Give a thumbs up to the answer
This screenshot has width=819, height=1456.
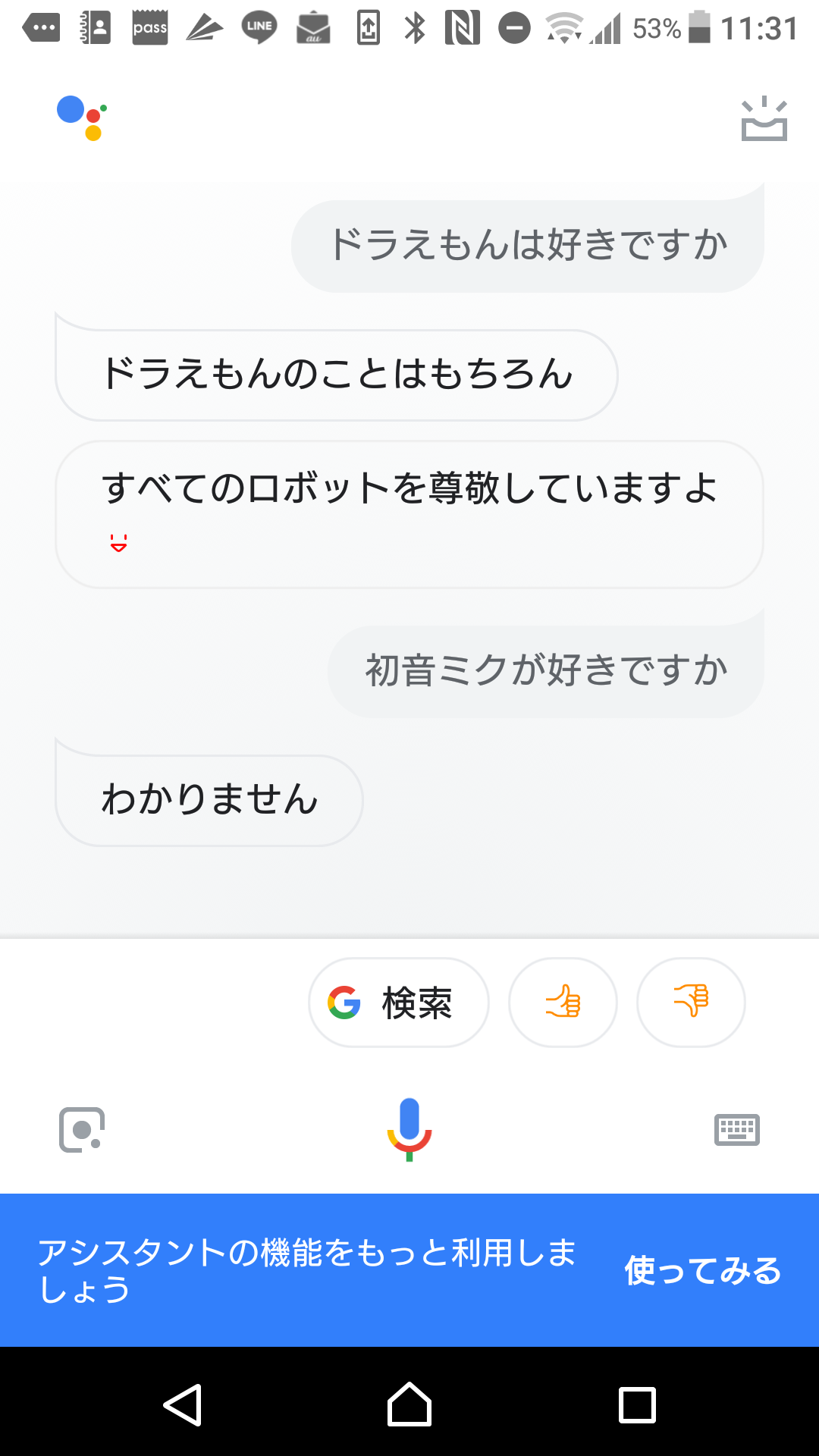563,1003
